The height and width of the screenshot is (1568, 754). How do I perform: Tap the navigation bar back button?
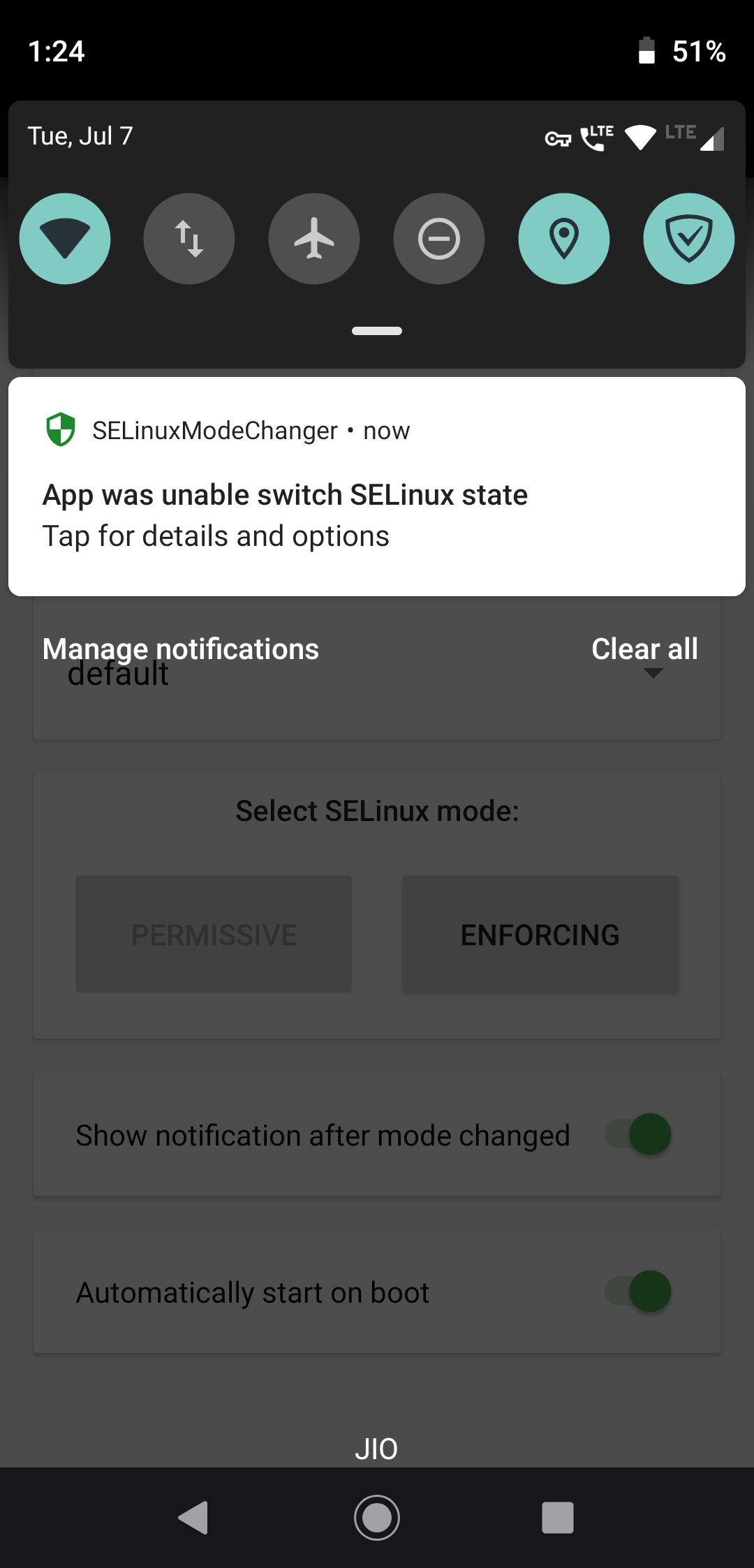click(x=194, y=1518)
